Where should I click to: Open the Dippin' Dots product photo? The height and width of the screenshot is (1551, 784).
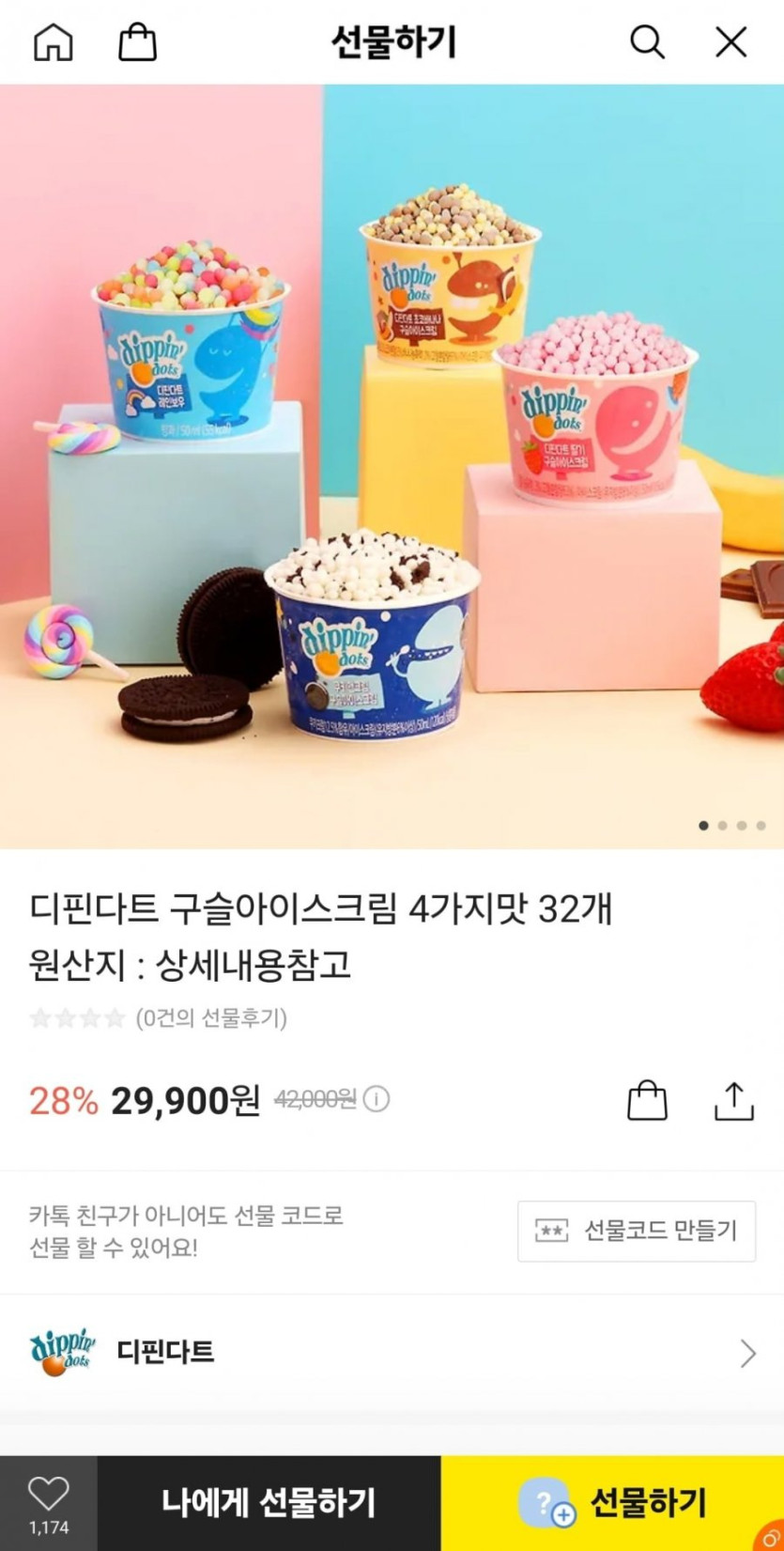[x=392, y=467]
